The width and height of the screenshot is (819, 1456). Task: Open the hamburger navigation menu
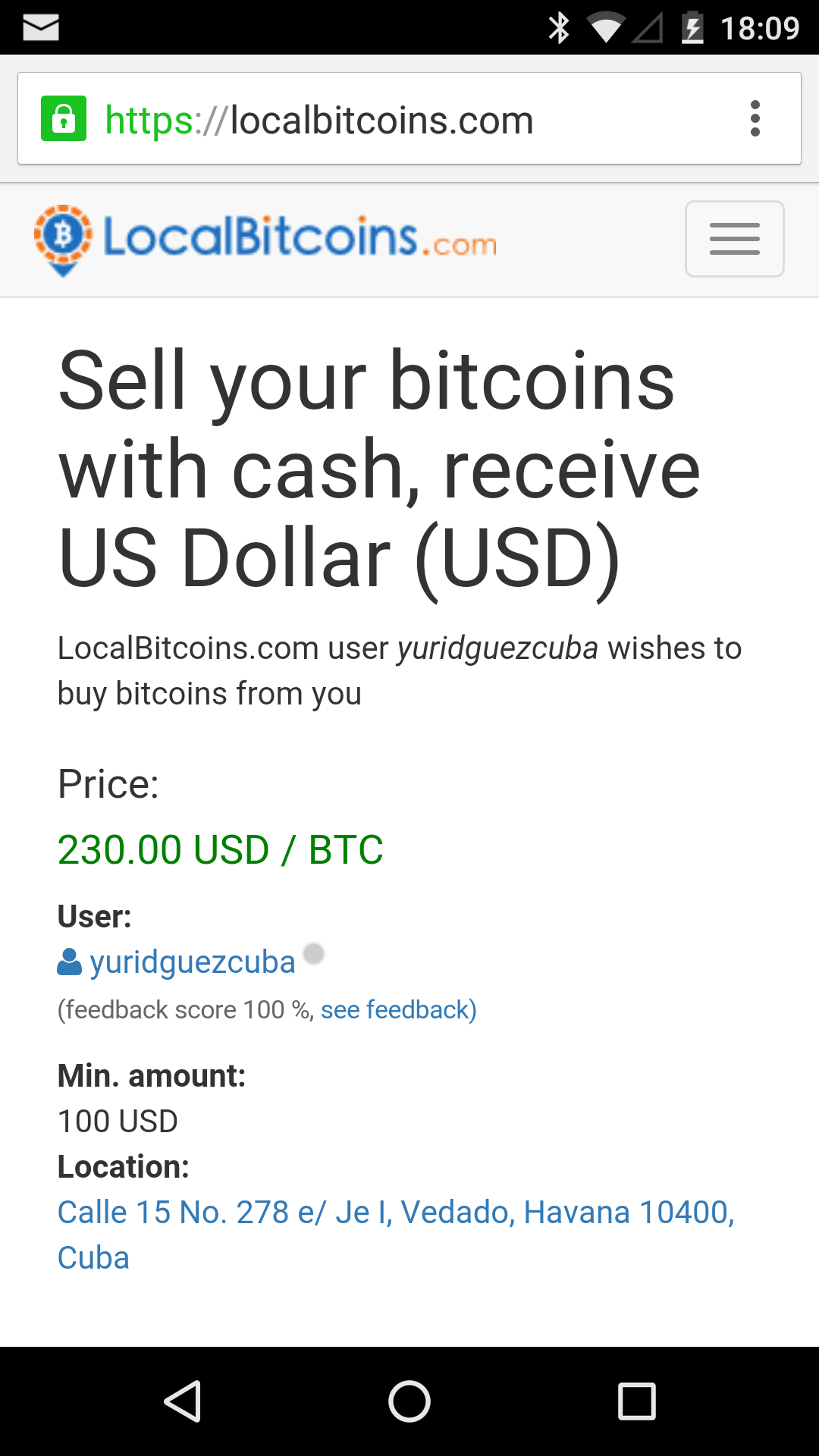click(x=734, y=239)
